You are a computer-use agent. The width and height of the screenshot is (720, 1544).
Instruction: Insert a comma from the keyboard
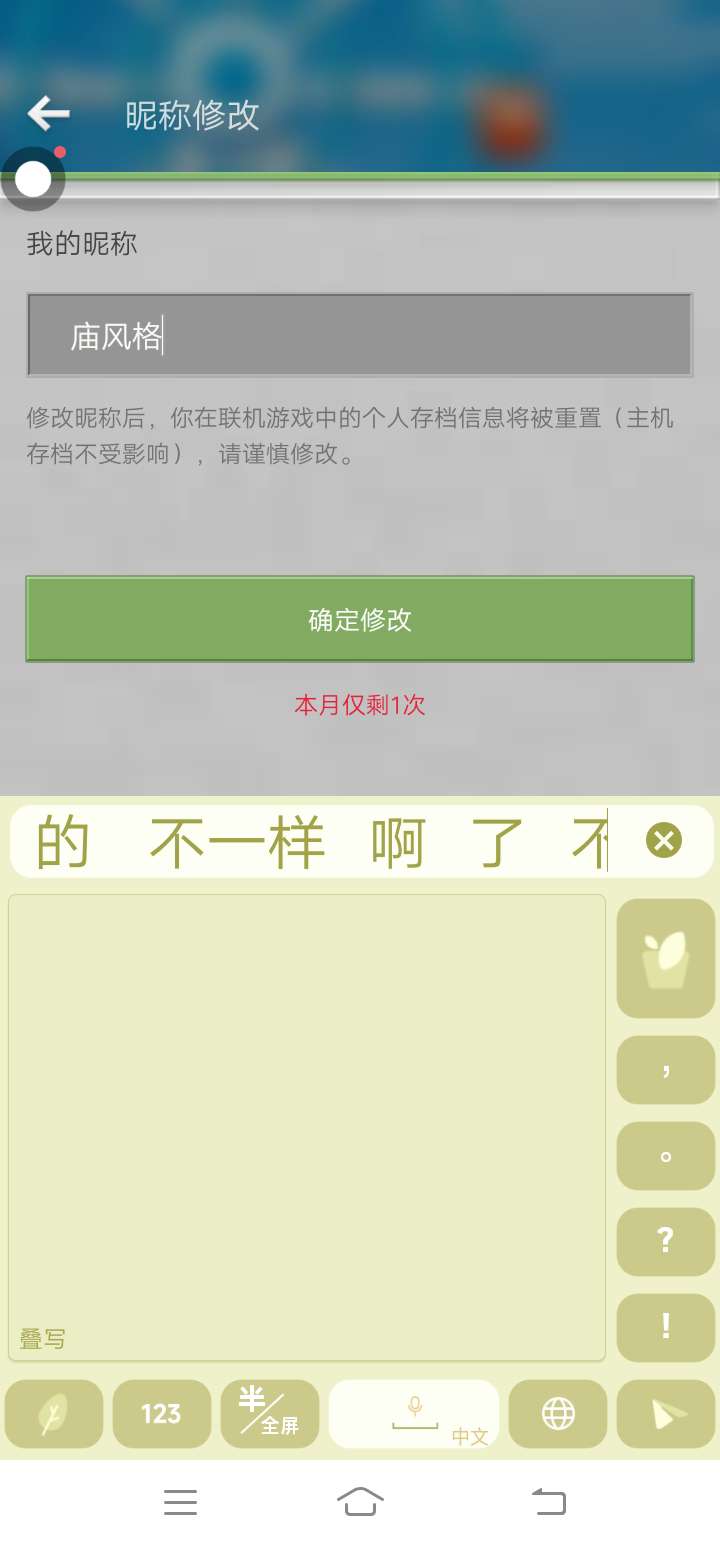pyautogui.click(x=666, y=1070)
